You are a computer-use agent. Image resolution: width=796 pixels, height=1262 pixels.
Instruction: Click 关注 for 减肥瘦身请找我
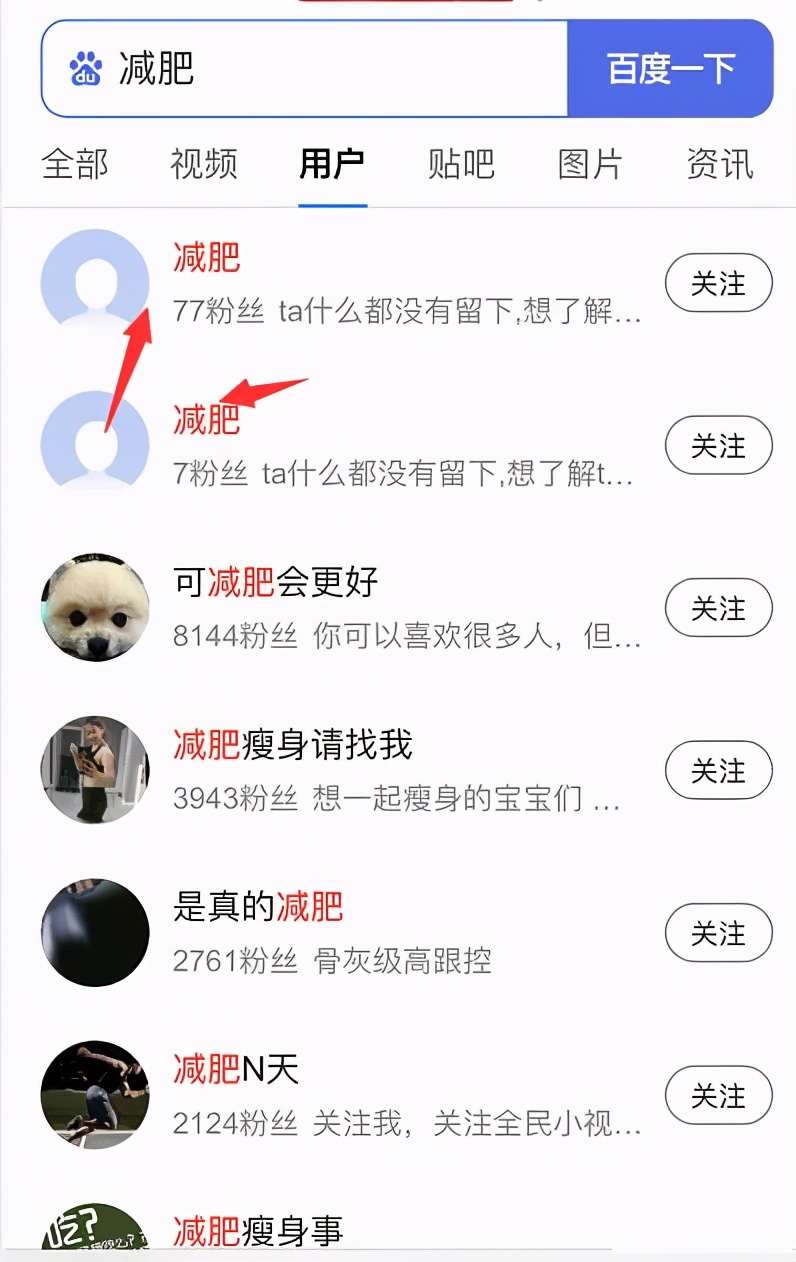pos(718,770)
